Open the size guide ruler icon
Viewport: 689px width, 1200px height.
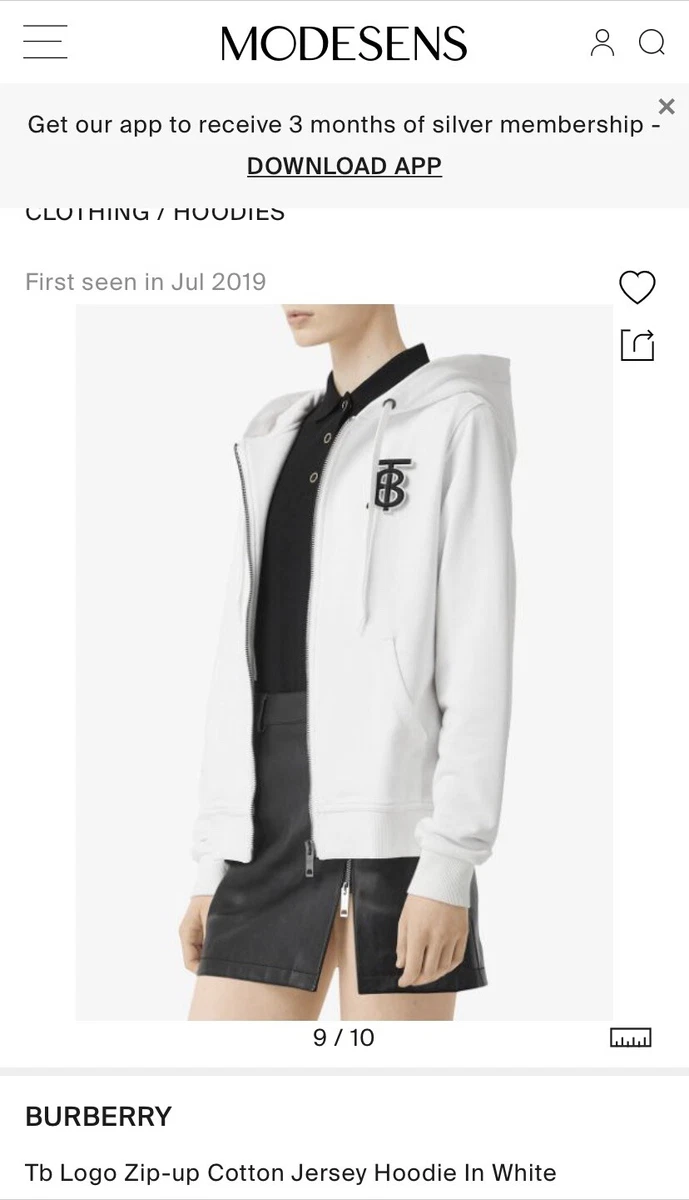630,1038
